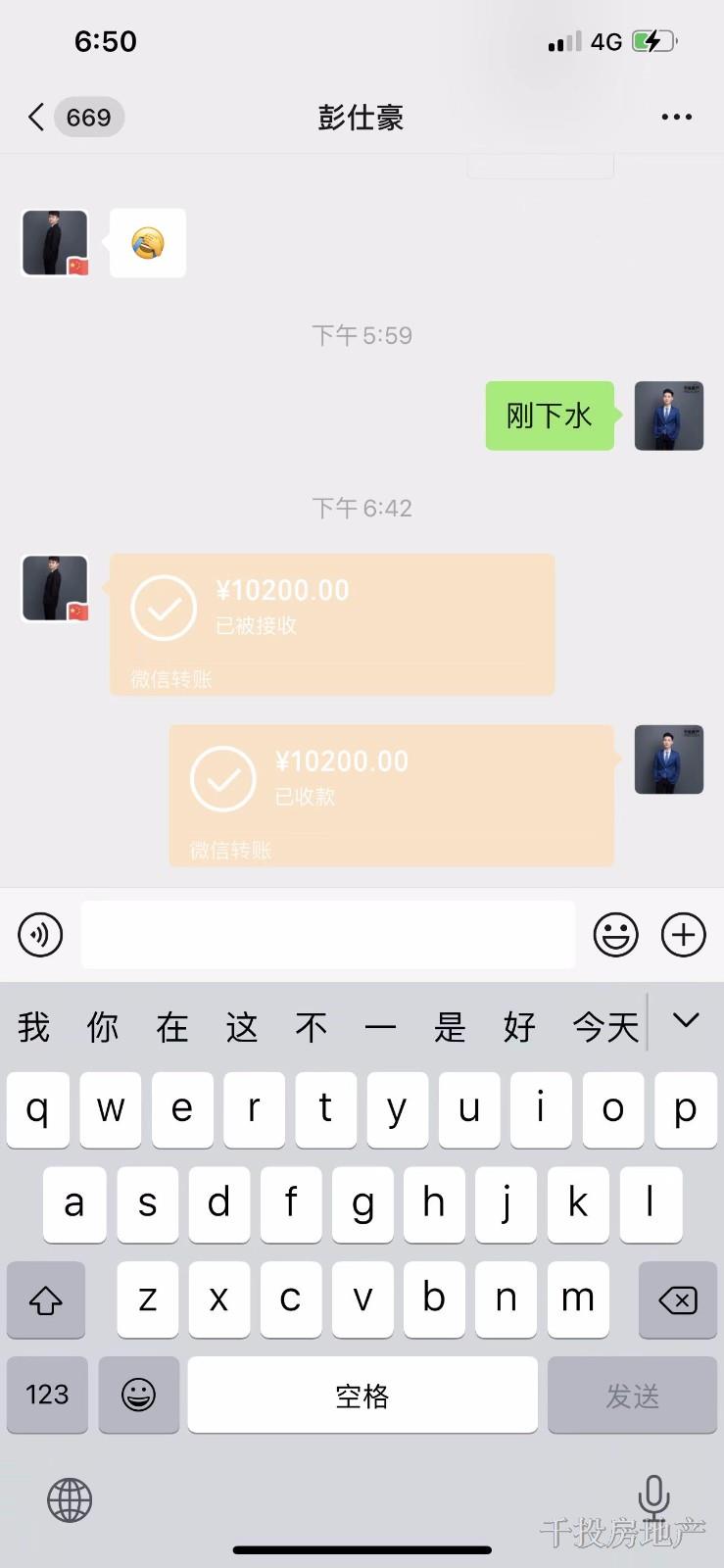Open the plus attachments menu
724x1568 pixels.
coord(683,934)
